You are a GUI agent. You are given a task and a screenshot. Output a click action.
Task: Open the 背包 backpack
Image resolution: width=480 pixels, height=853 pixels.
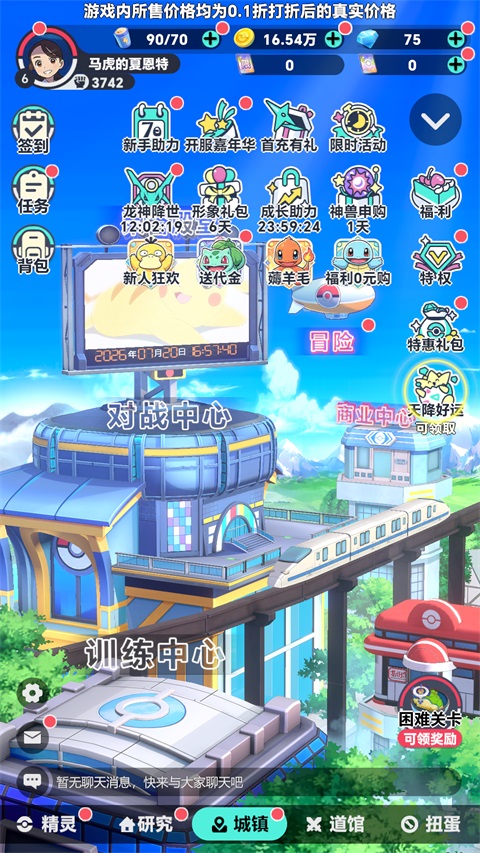click(33, 250)
